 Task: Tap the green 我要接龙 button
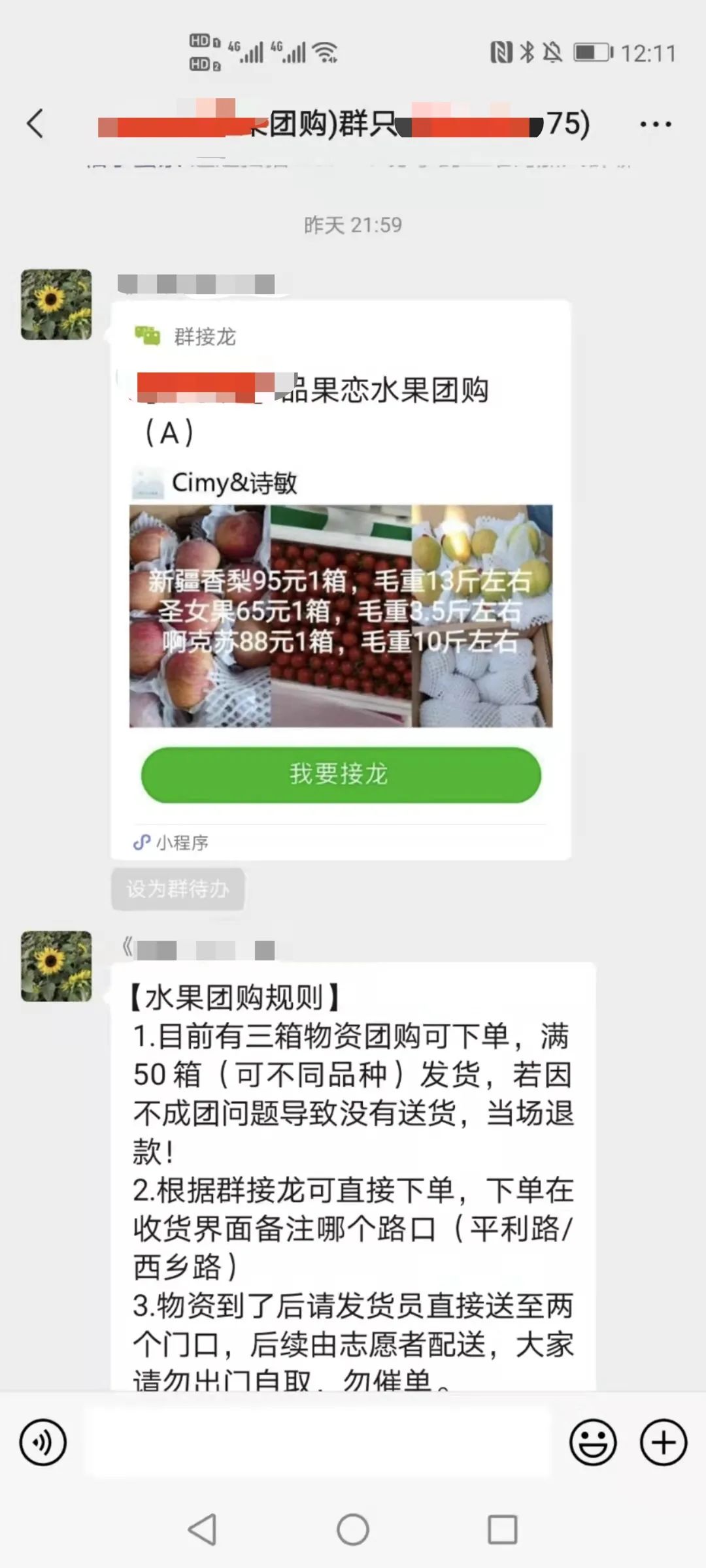click(x=341, y=775)
